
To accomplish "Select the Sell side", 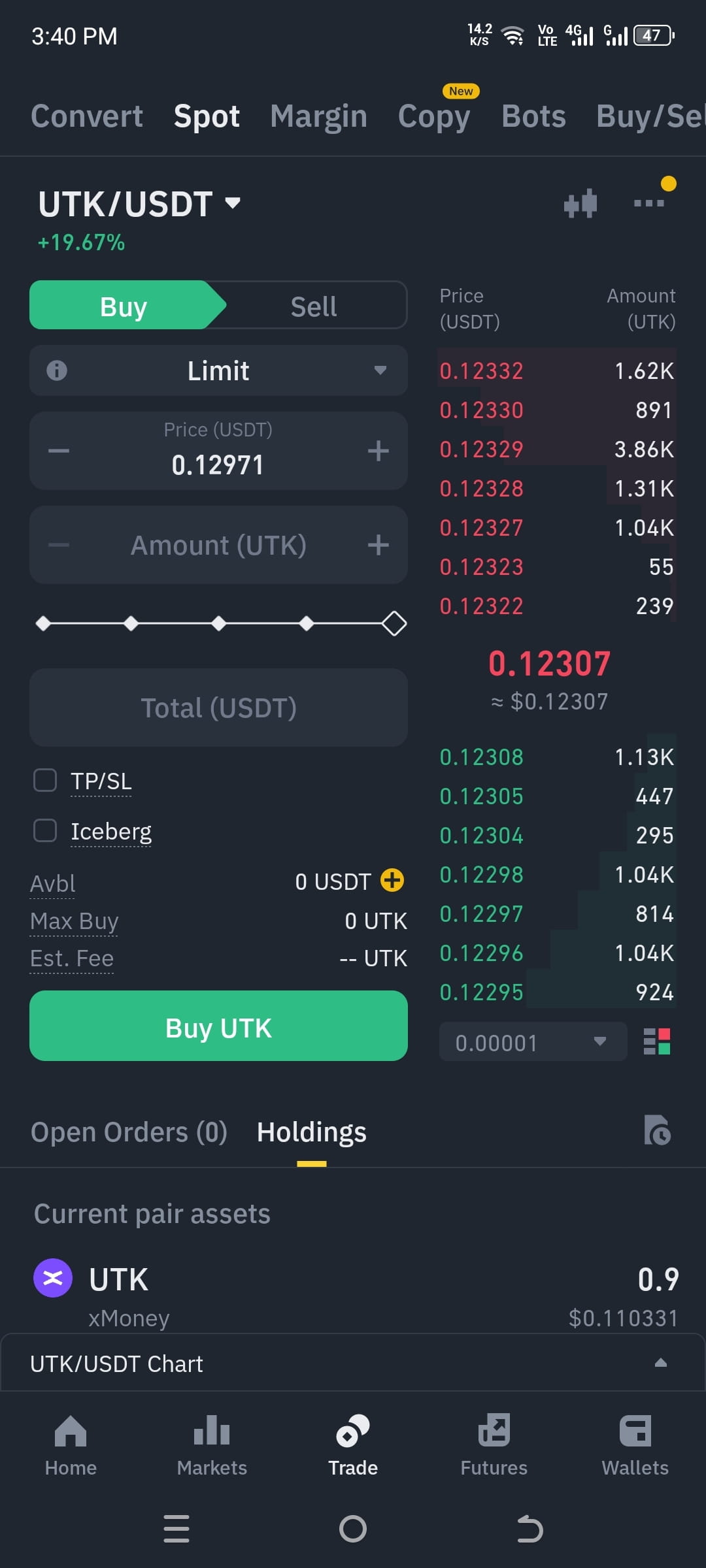I will (x=314, y=306).
